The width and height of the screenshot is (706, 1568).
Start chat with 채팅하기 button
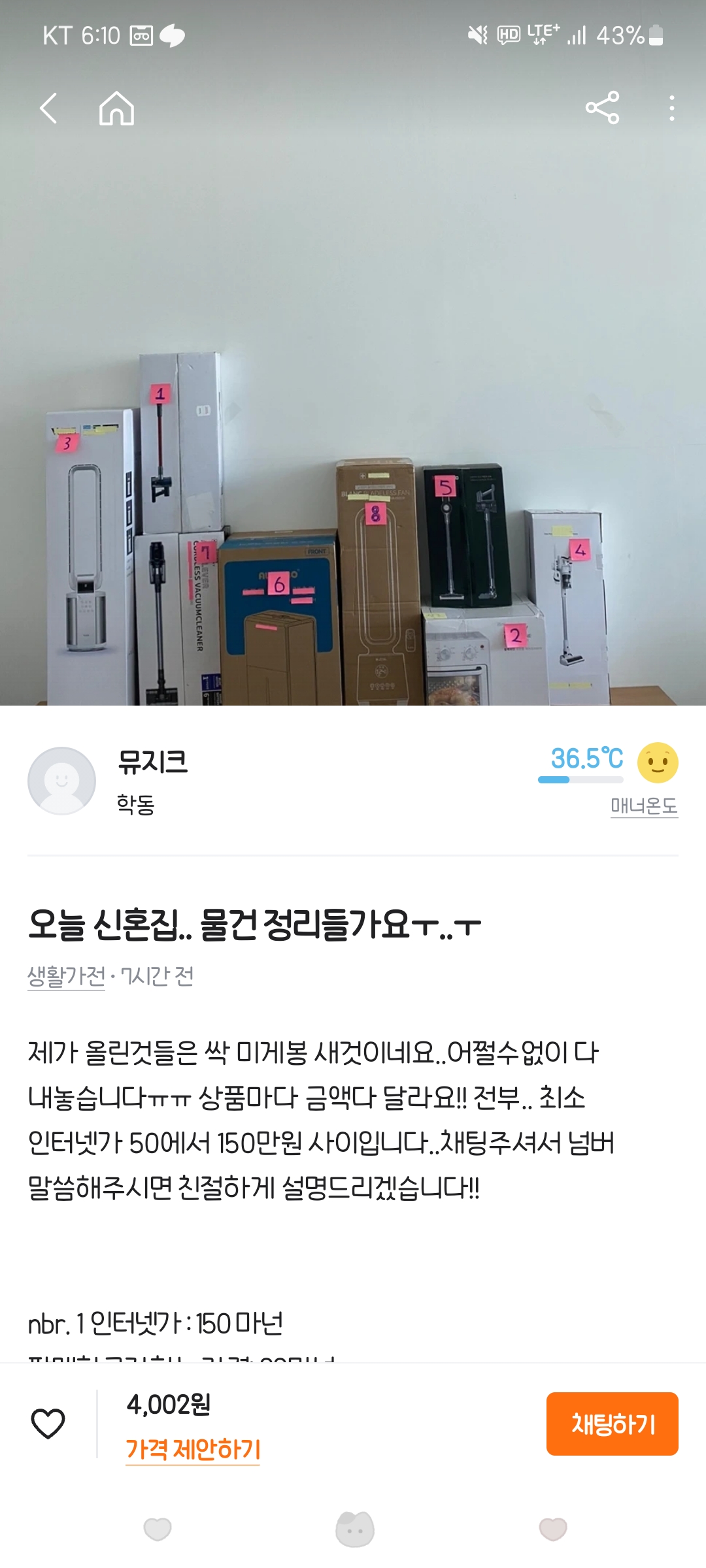point(613,1424)
